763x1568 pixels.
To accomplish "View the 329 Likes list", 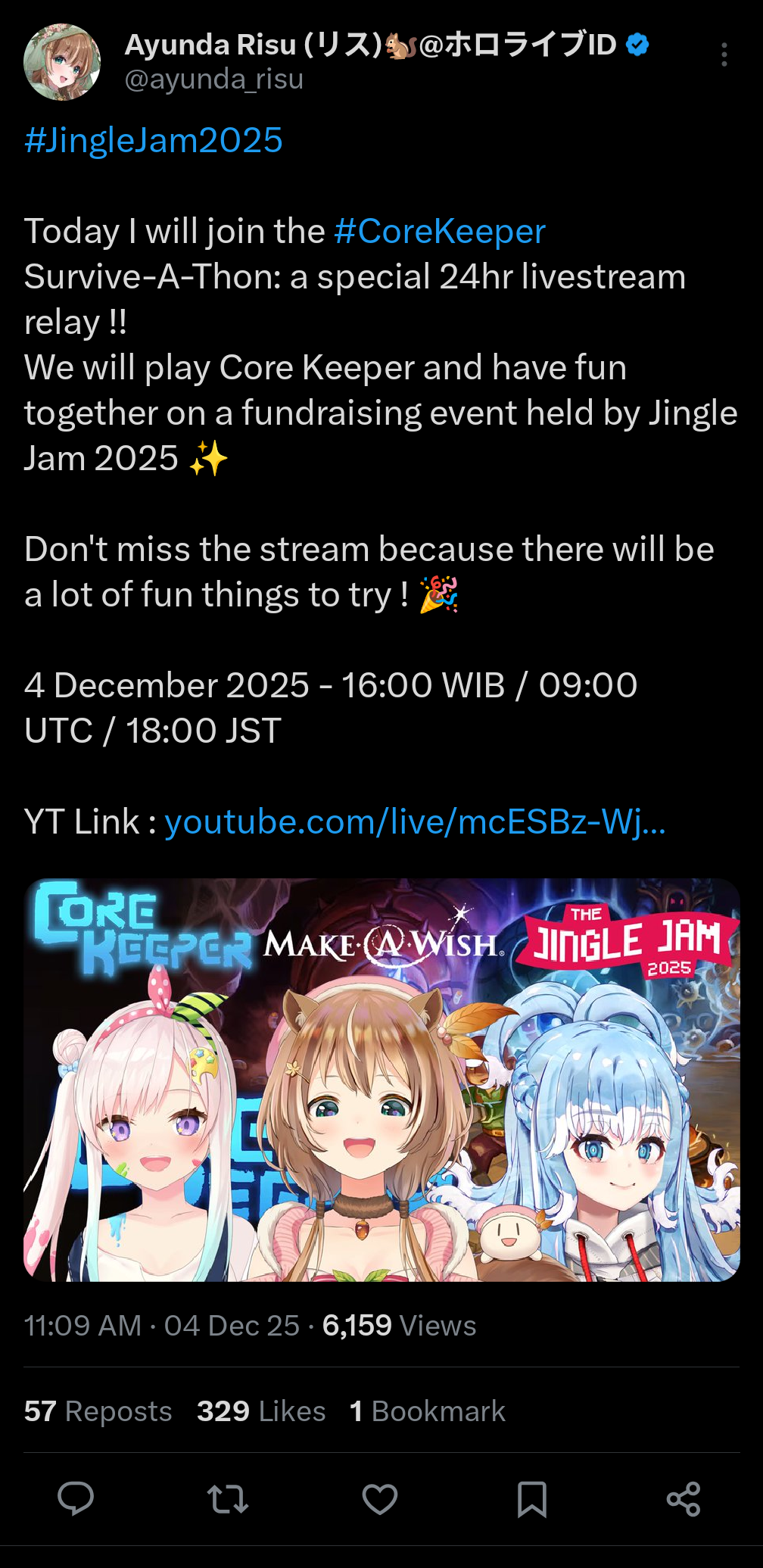I will tap(261, 1411).
